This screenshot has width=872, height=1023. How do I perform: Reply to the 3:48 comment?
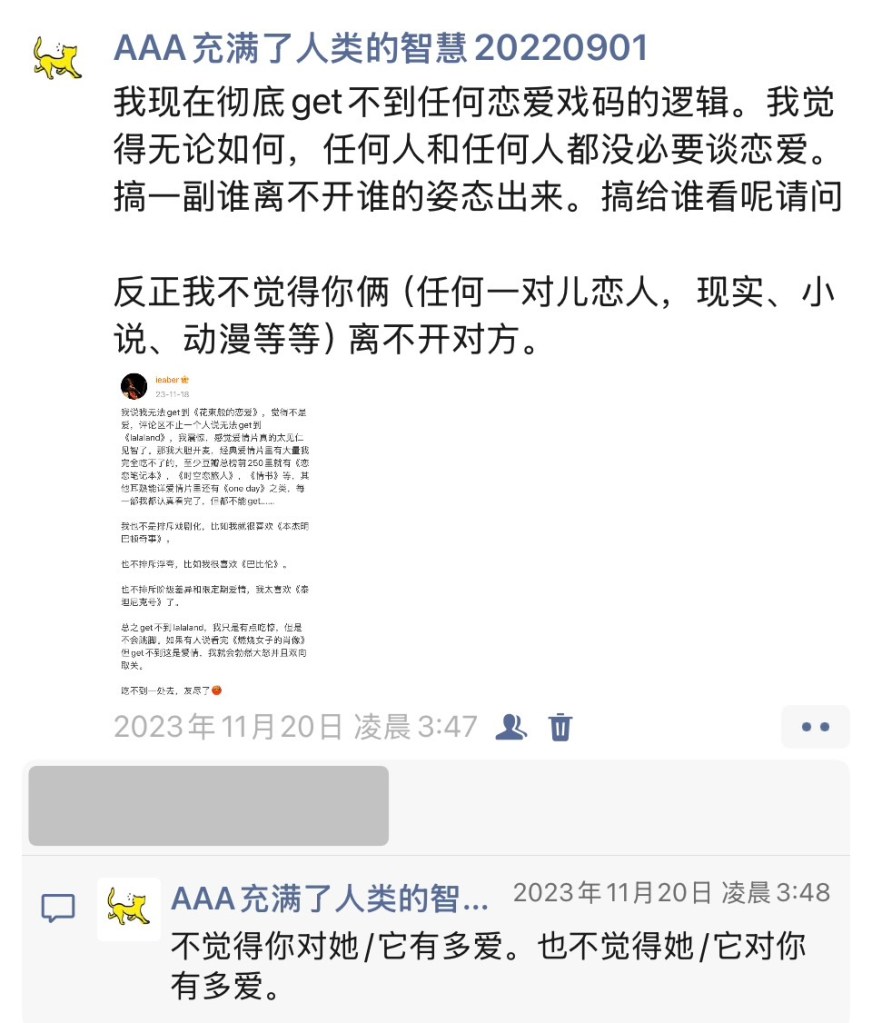pos(488,966)
